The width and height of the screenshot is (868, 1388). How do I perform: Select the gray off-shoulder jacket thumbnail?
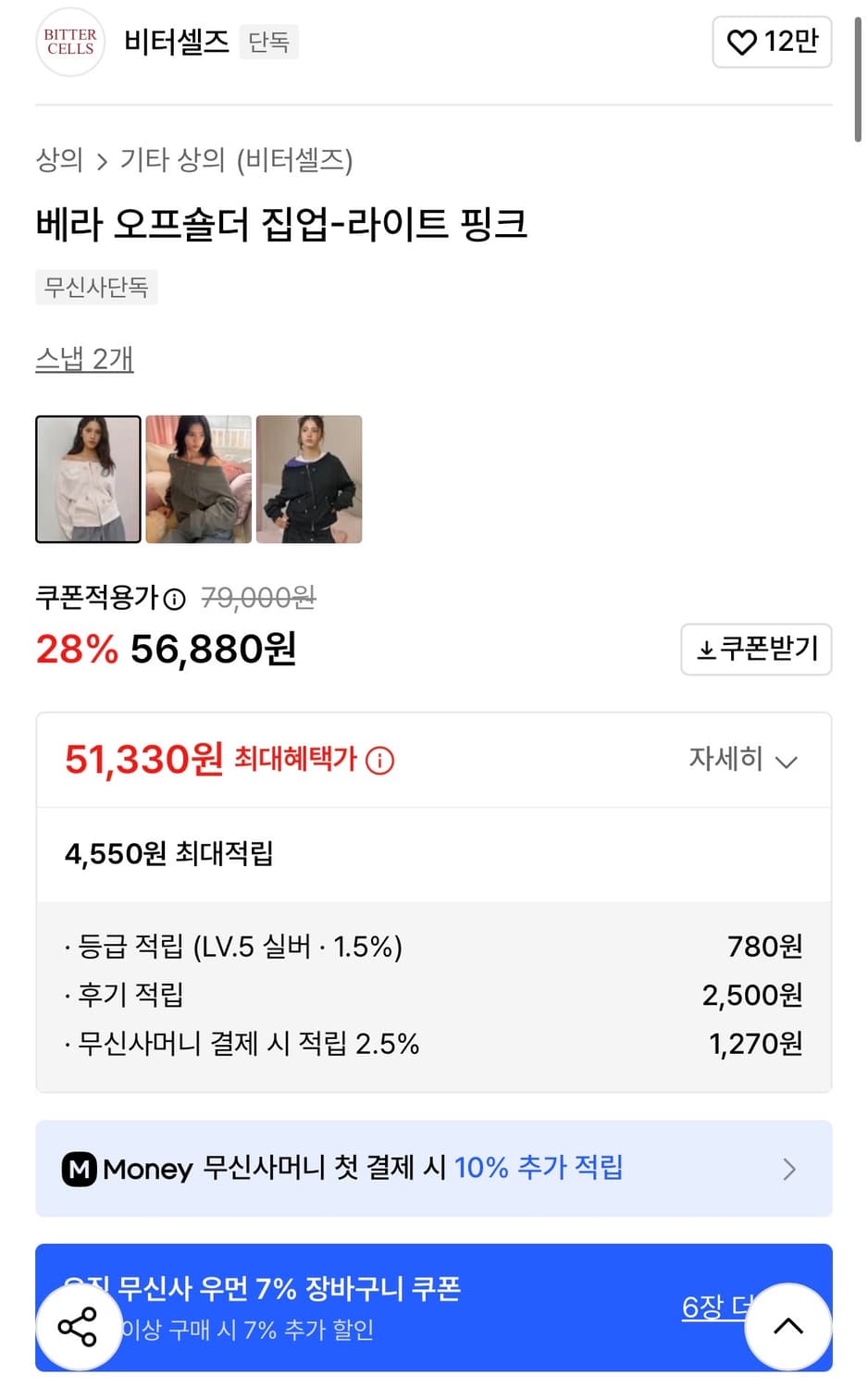(198, 478)
